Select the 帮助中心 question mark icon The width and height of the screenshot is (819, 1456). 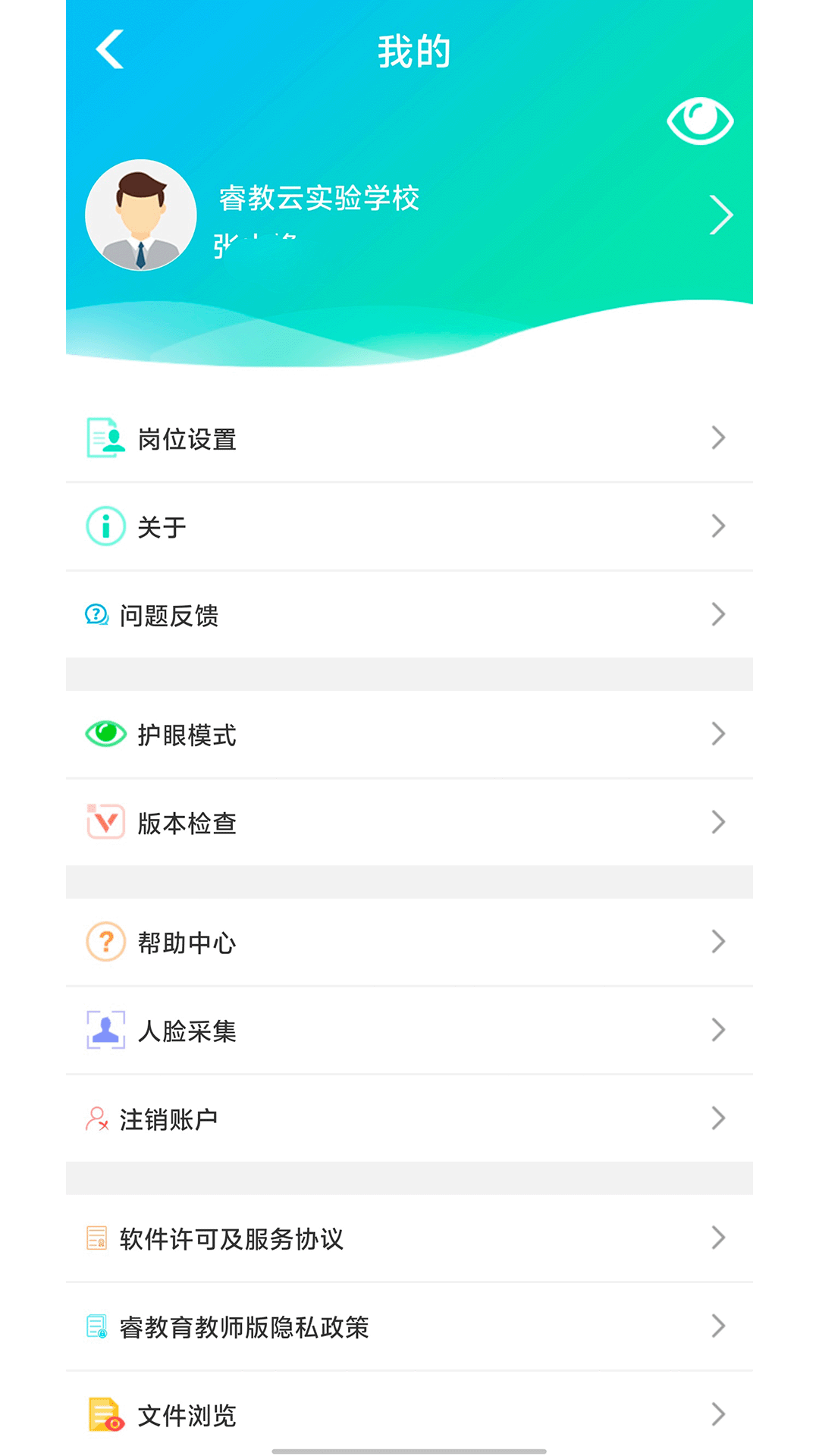105,942
